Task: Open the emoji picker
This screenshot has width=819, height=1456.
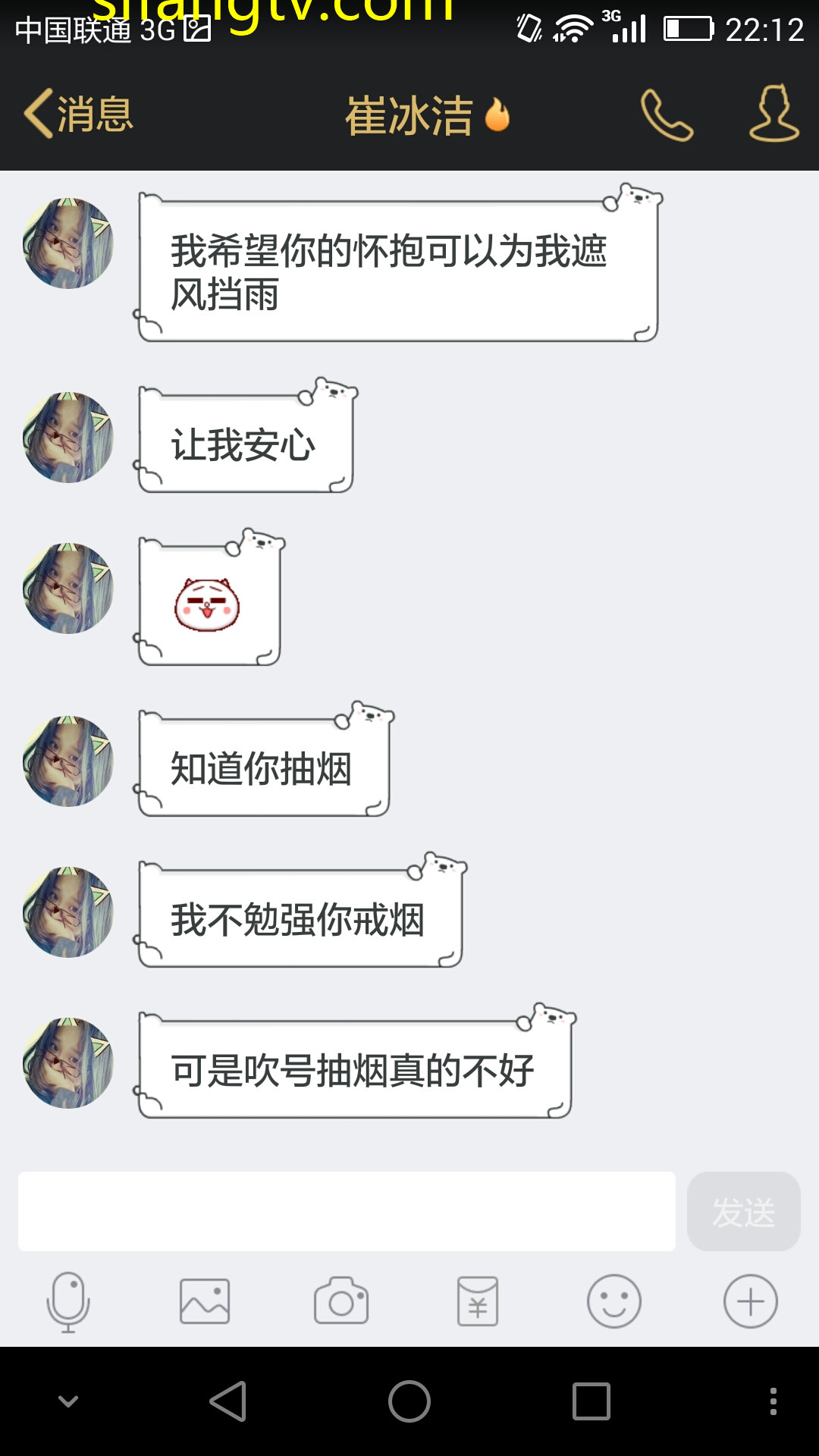Action: (614, 1301)
